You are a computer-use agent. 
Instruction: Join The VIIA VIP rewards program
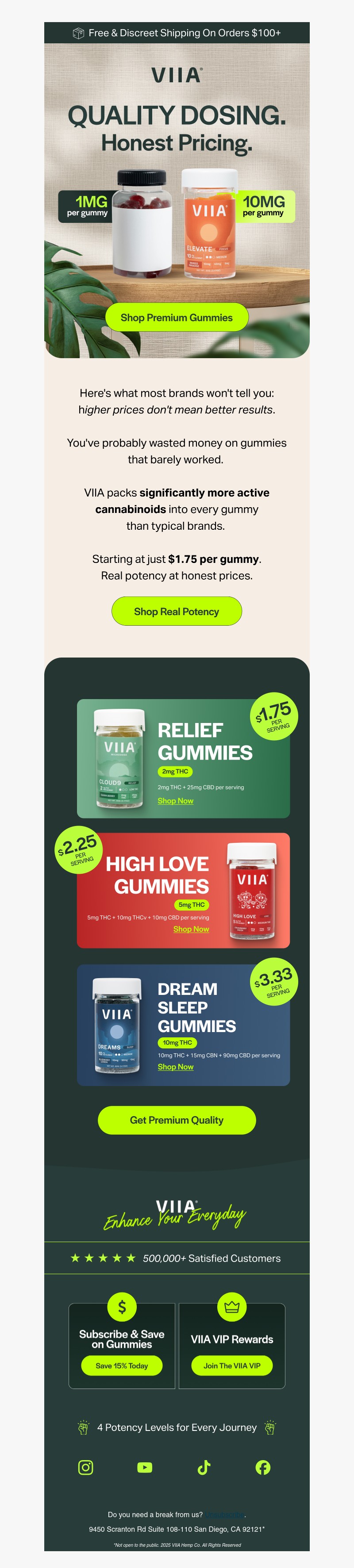pyautogui.click(x=231, y=1365)
